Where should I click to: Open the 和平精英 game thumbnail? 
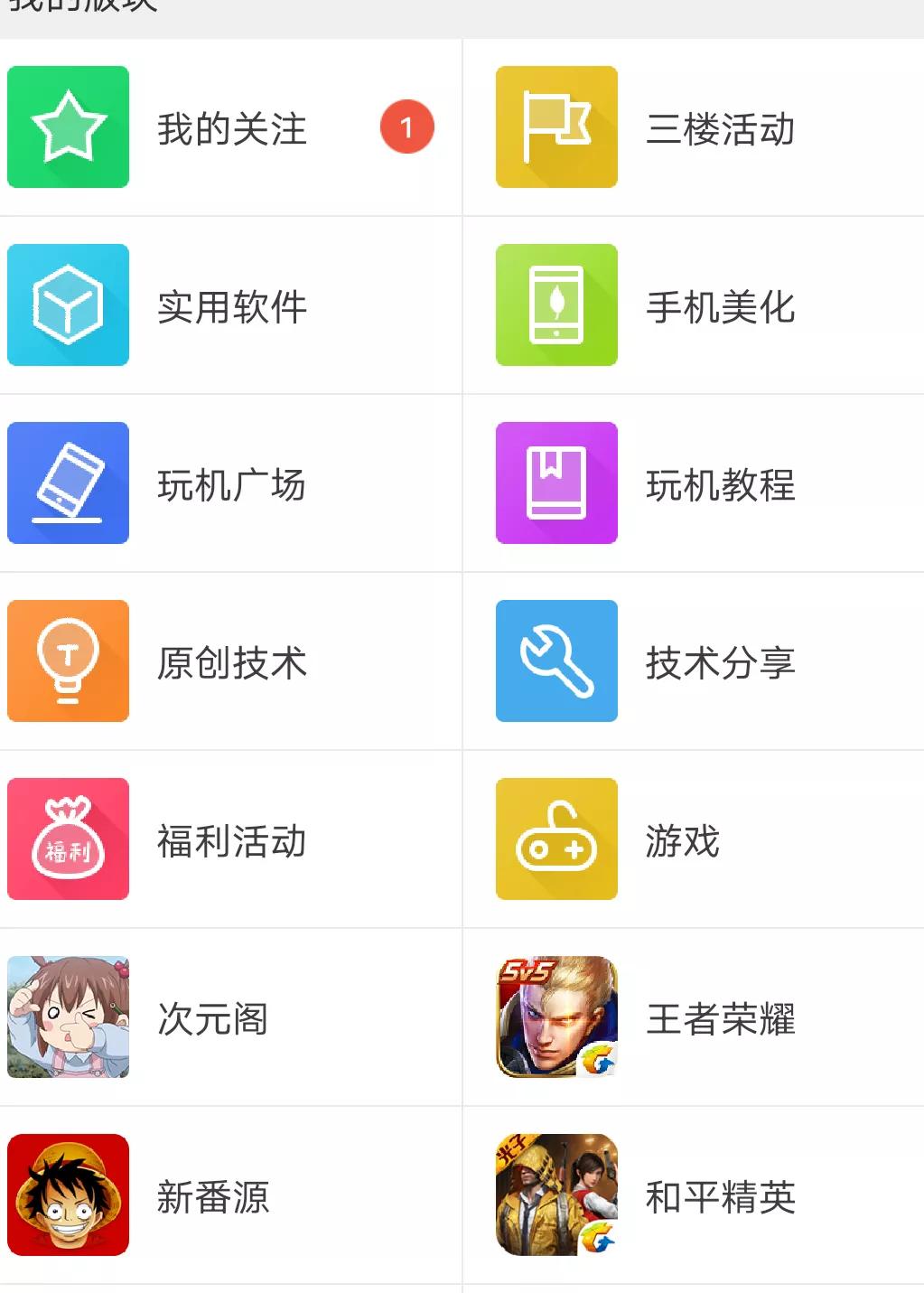click(556, 1196)
